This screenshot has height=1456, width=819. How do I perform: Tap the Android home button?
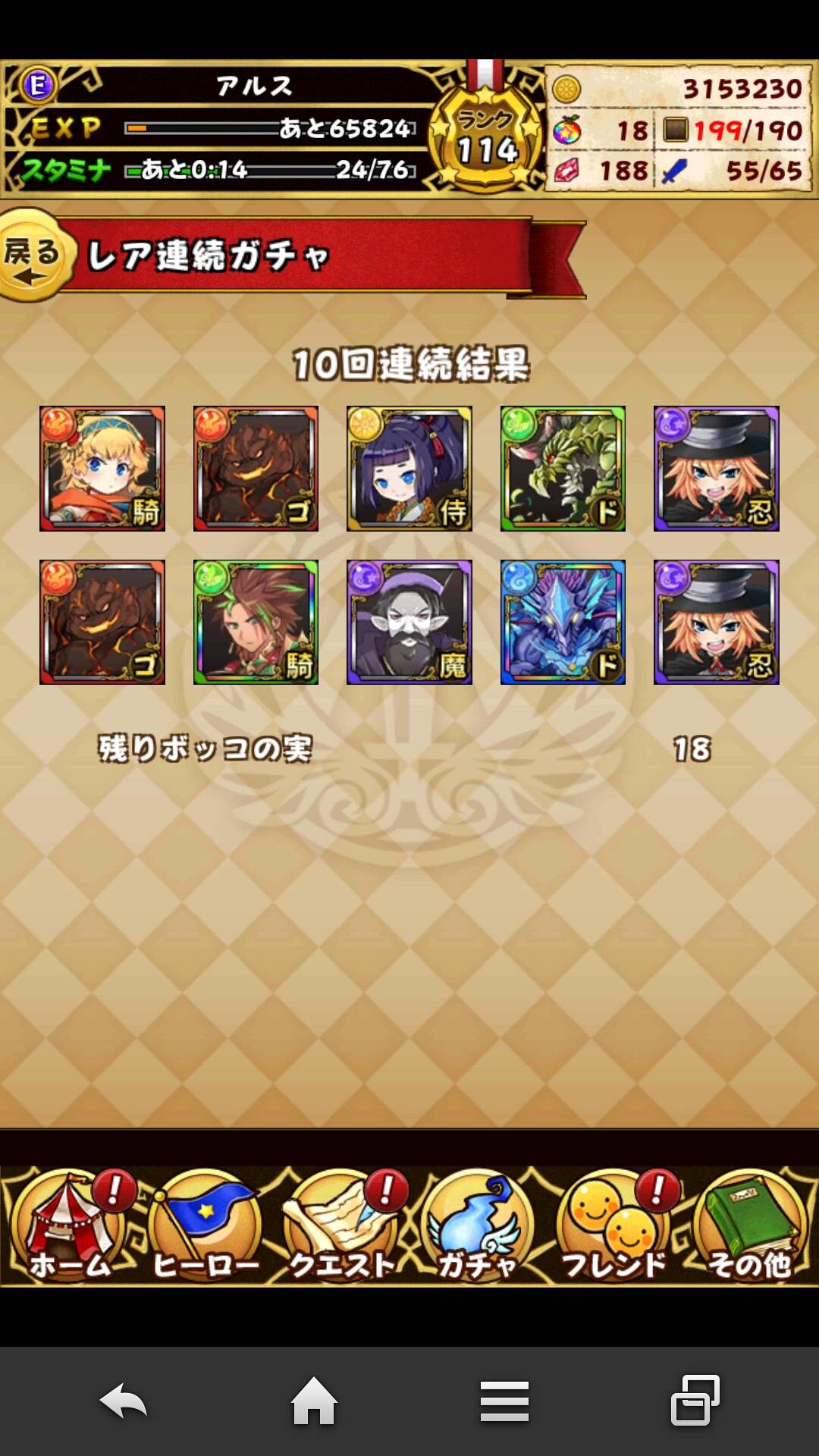click(x=314, y=1401)
